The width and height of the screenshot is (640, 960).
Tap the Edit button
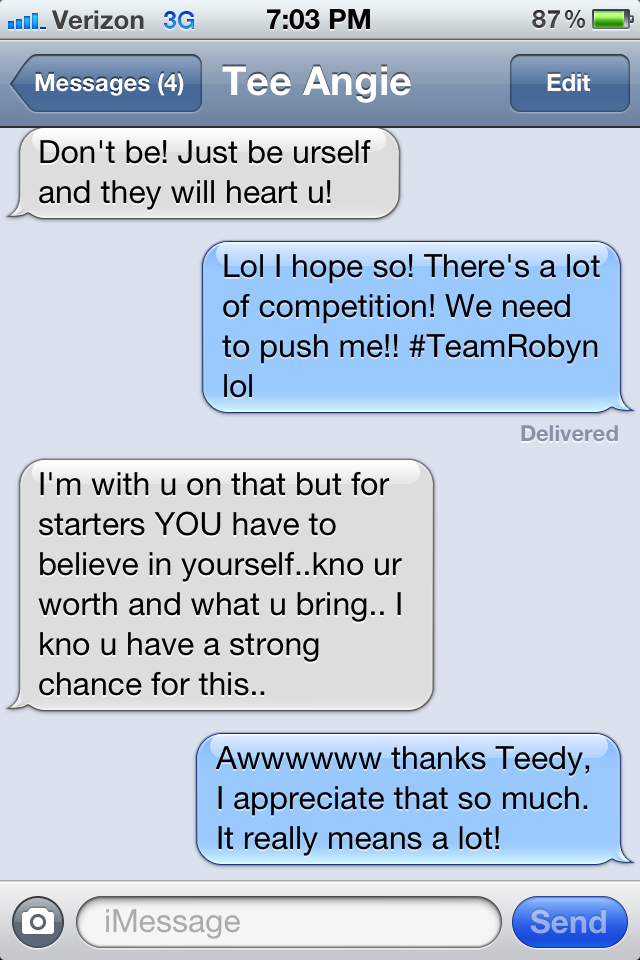pyautogui.click(x=568, y=83)
